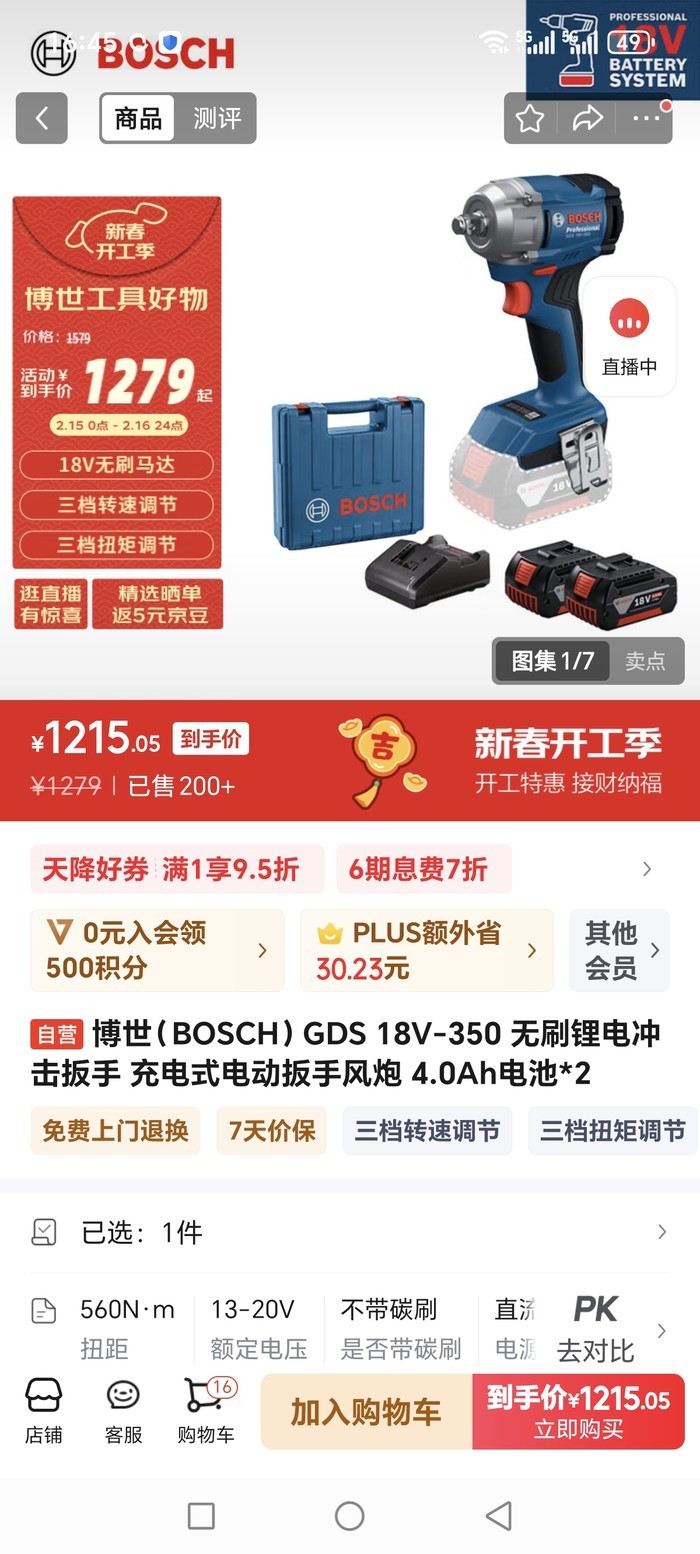Favorite this product with the star icon
Screen dimensions: 700x1554
pyautogui.click(x=530, y=119)
